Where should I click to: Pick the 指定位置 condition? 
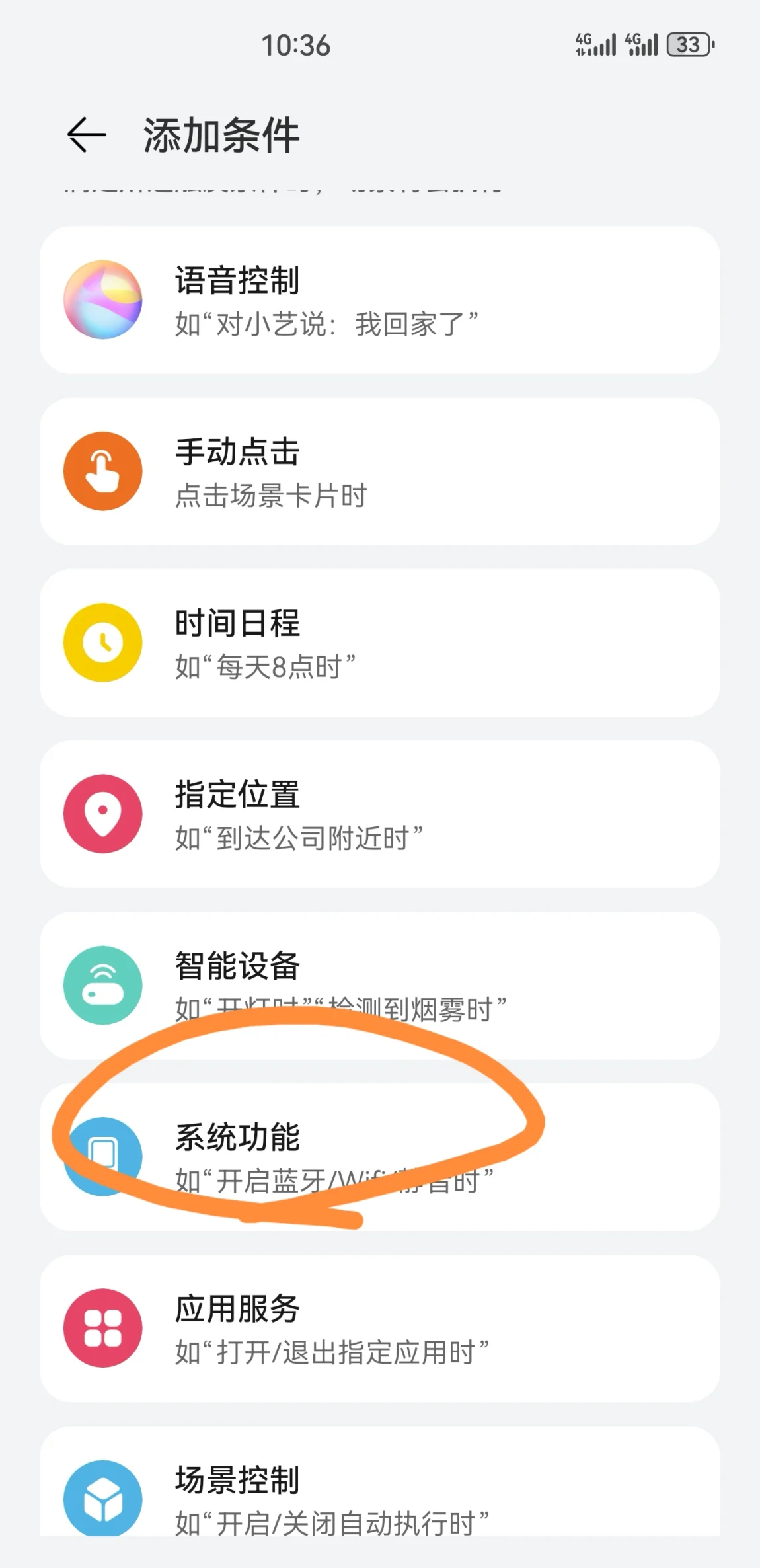(x=380, y=814)
